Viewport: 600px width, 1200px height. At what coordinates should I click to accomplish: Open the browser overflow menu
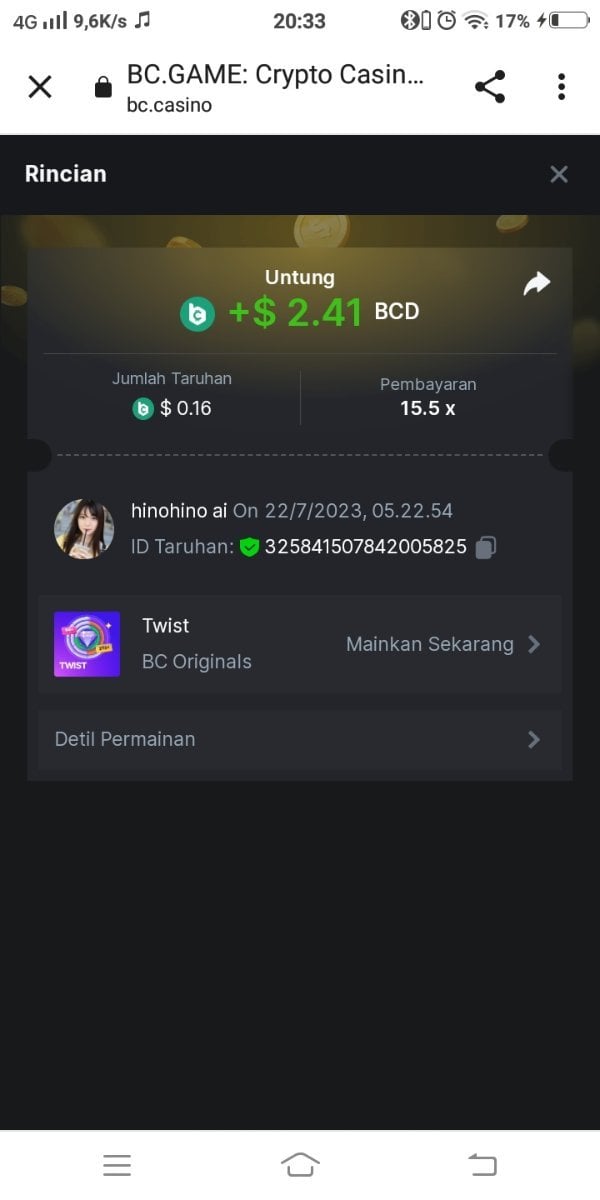pyautogui.click(x=561, y=87)
